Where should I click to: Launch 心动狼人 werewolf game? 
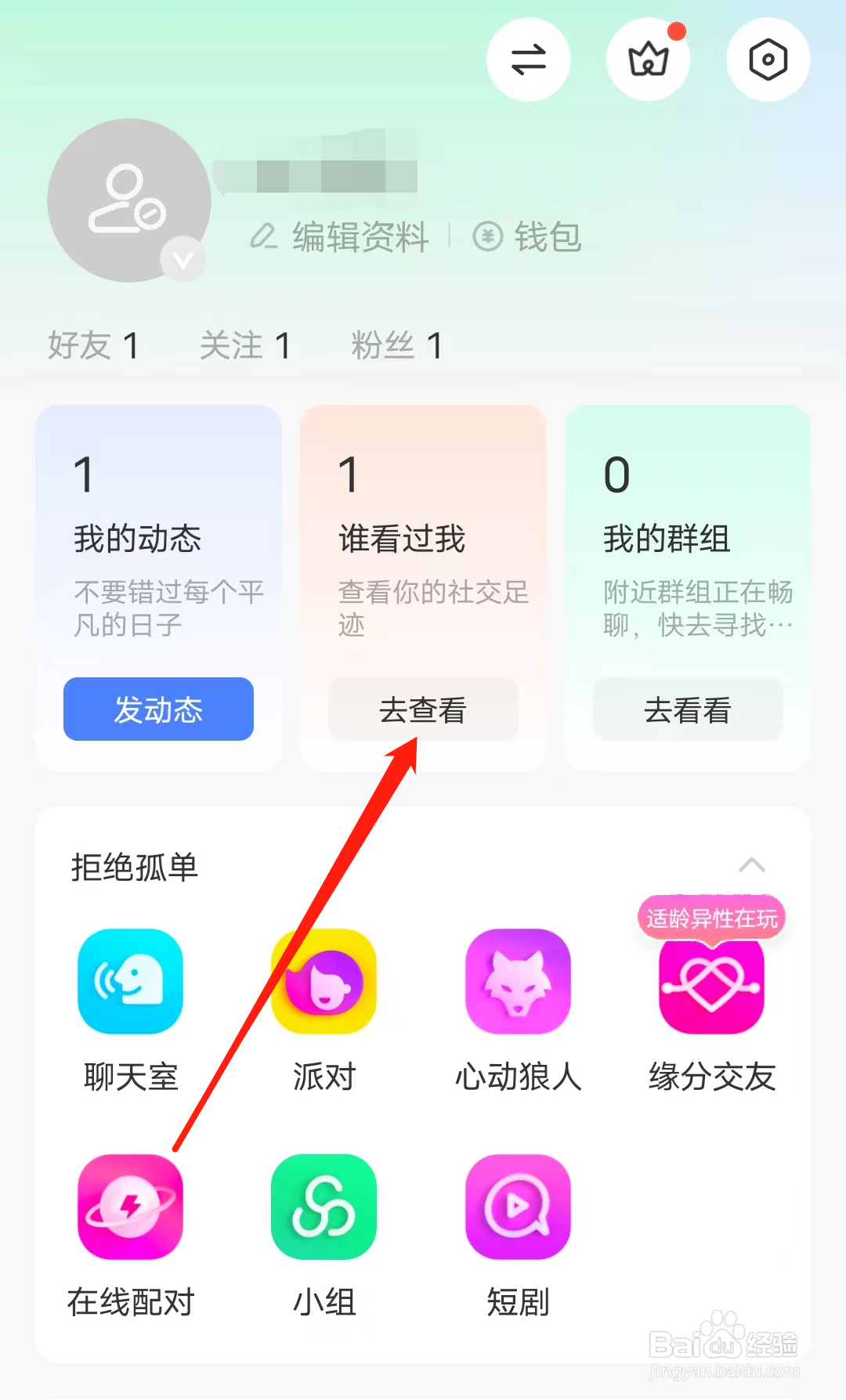coord(518,983)
